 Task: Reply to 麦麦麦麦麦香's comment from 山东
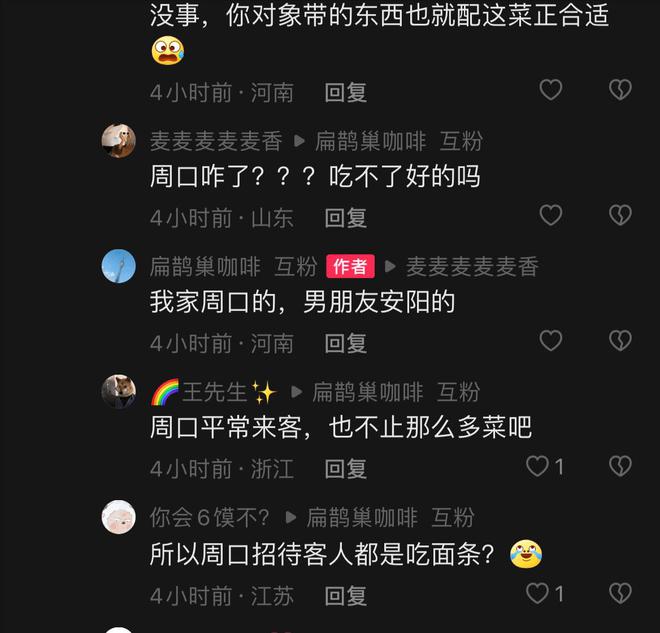point(346,218)
